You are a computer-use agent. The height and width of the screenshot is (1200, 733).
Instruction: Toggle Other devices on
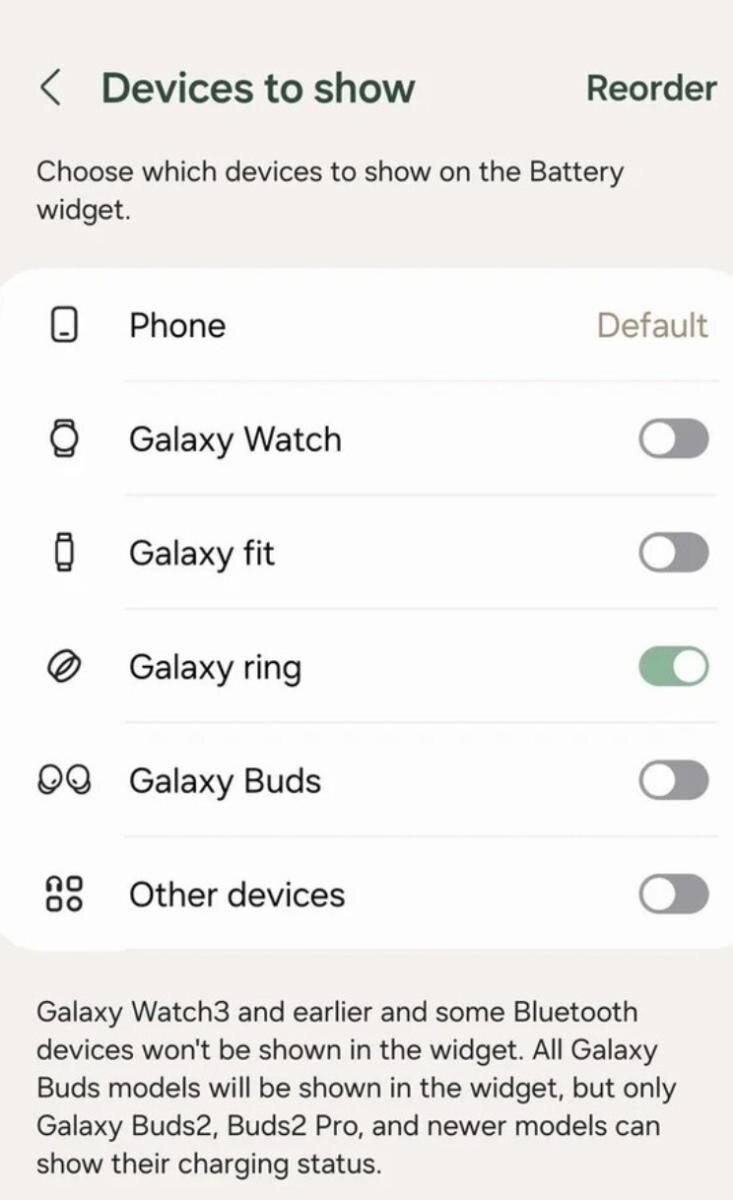click(x=674, y=895)
